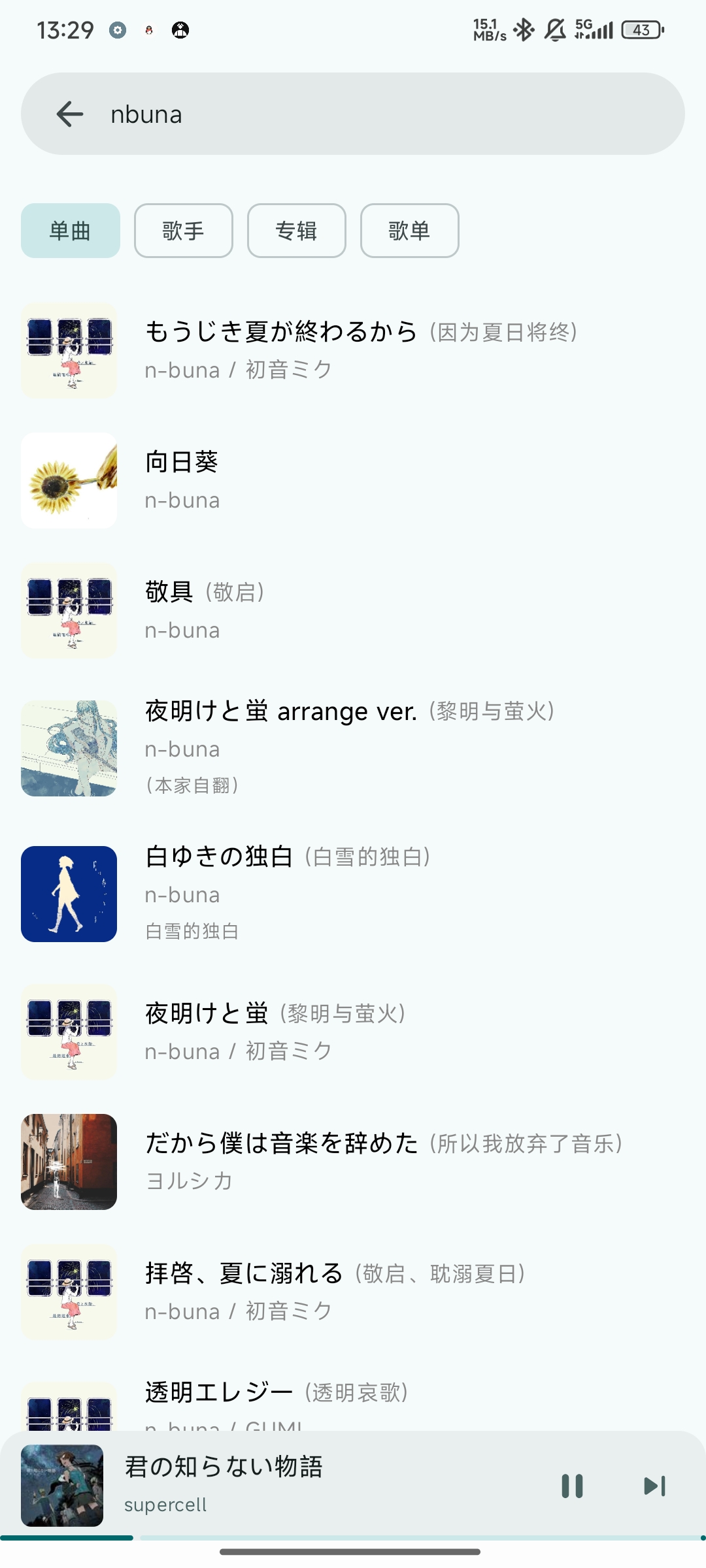The width and height of the screenshot is (706, 1568).
Task: Pause the currently playing track
Action: (572, 1486)
